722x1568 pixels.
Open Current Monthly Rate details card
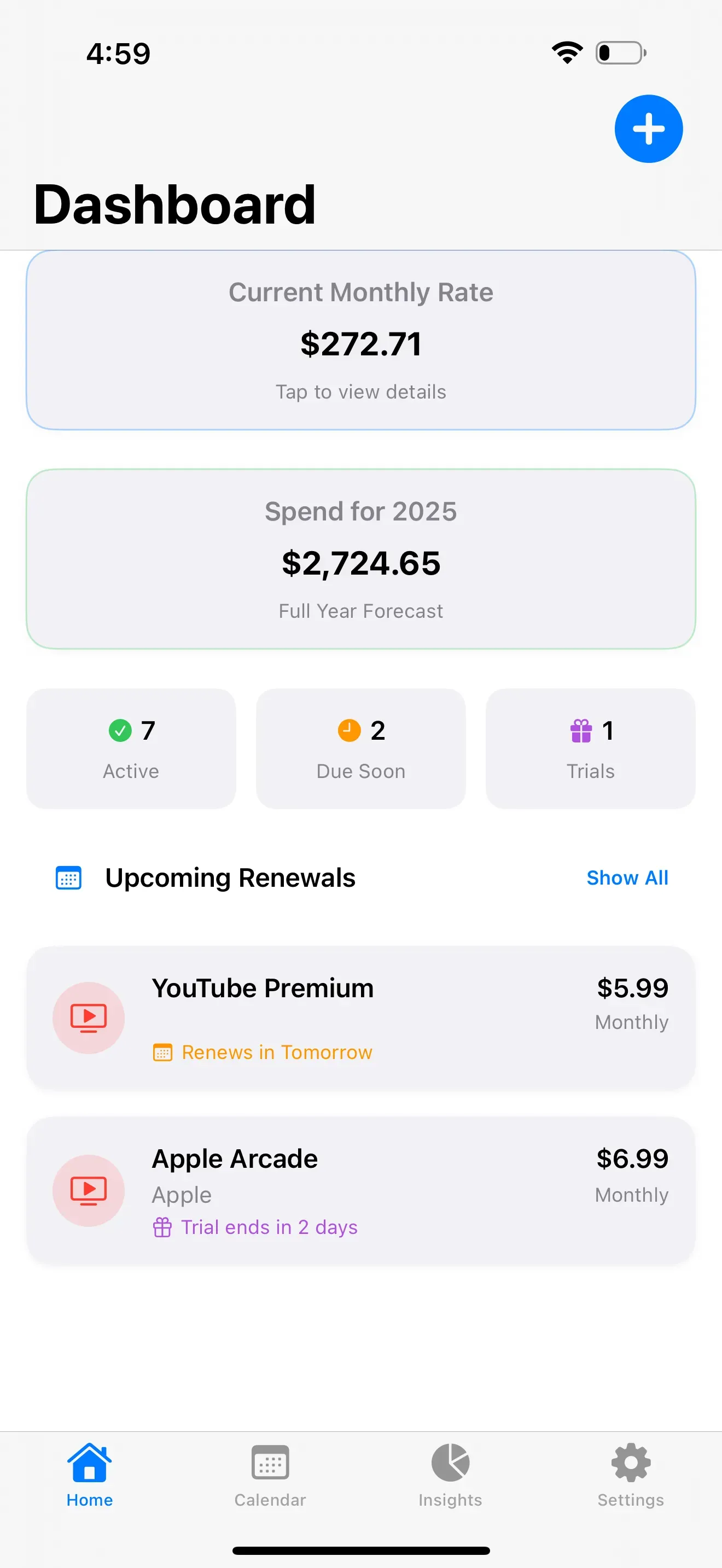[361, 340]
